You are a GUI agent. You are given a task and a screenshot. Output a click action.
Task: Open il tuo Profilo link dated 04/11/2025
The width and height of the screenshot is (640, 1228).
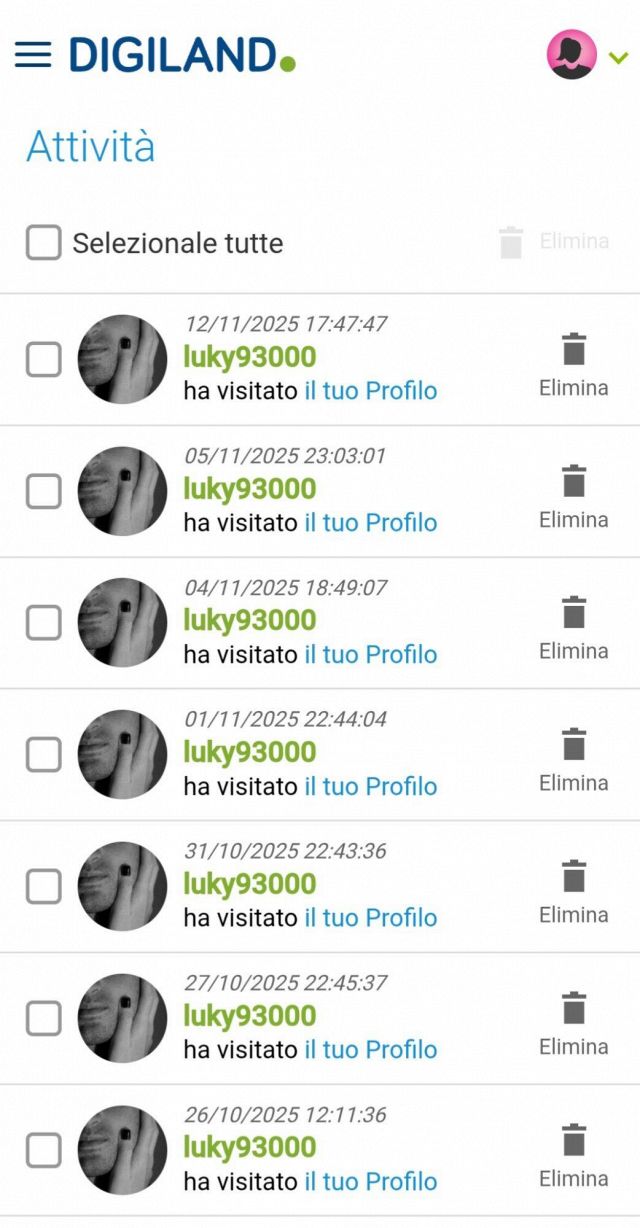370,654
